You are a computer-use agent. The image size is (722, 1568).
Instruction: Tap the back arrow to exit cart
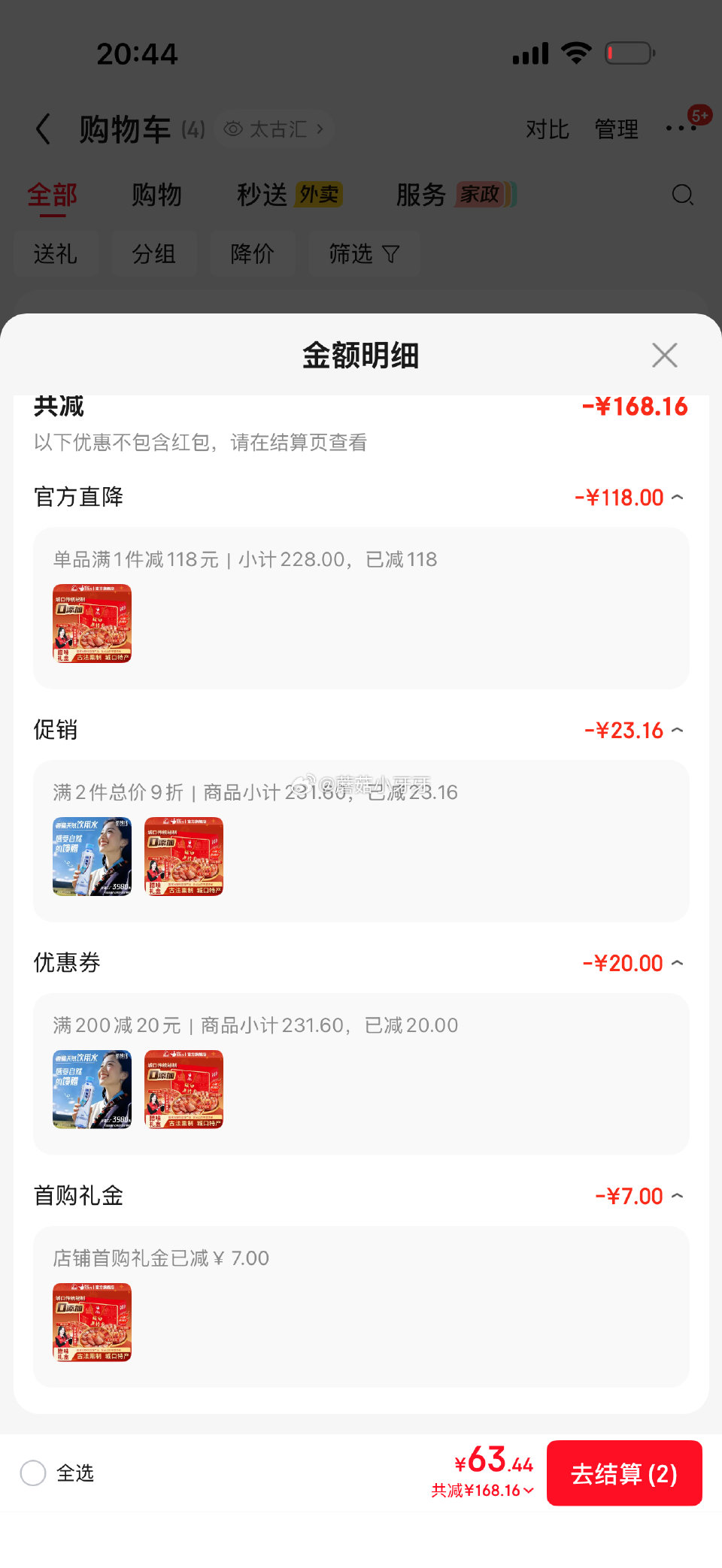(43, 129)
